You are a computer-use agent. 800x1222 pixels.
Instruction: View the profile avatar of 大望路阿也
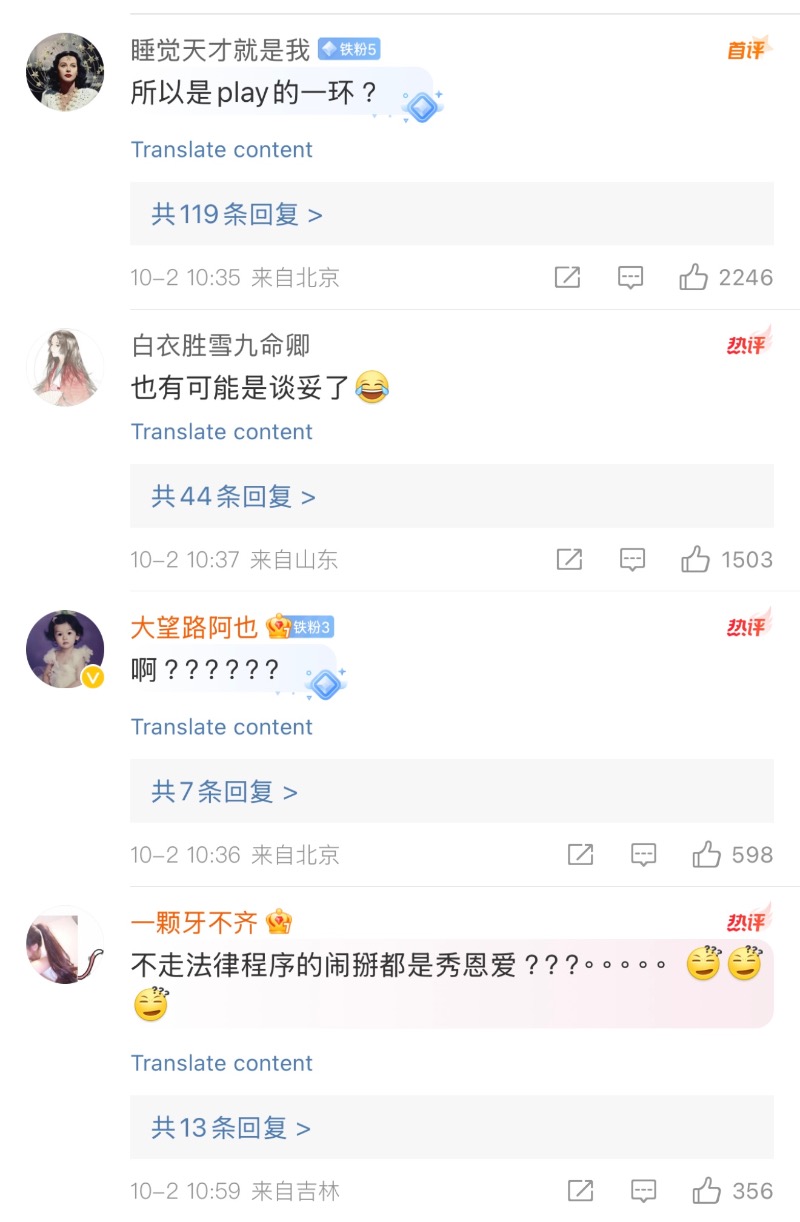click(x=65, y=649)
